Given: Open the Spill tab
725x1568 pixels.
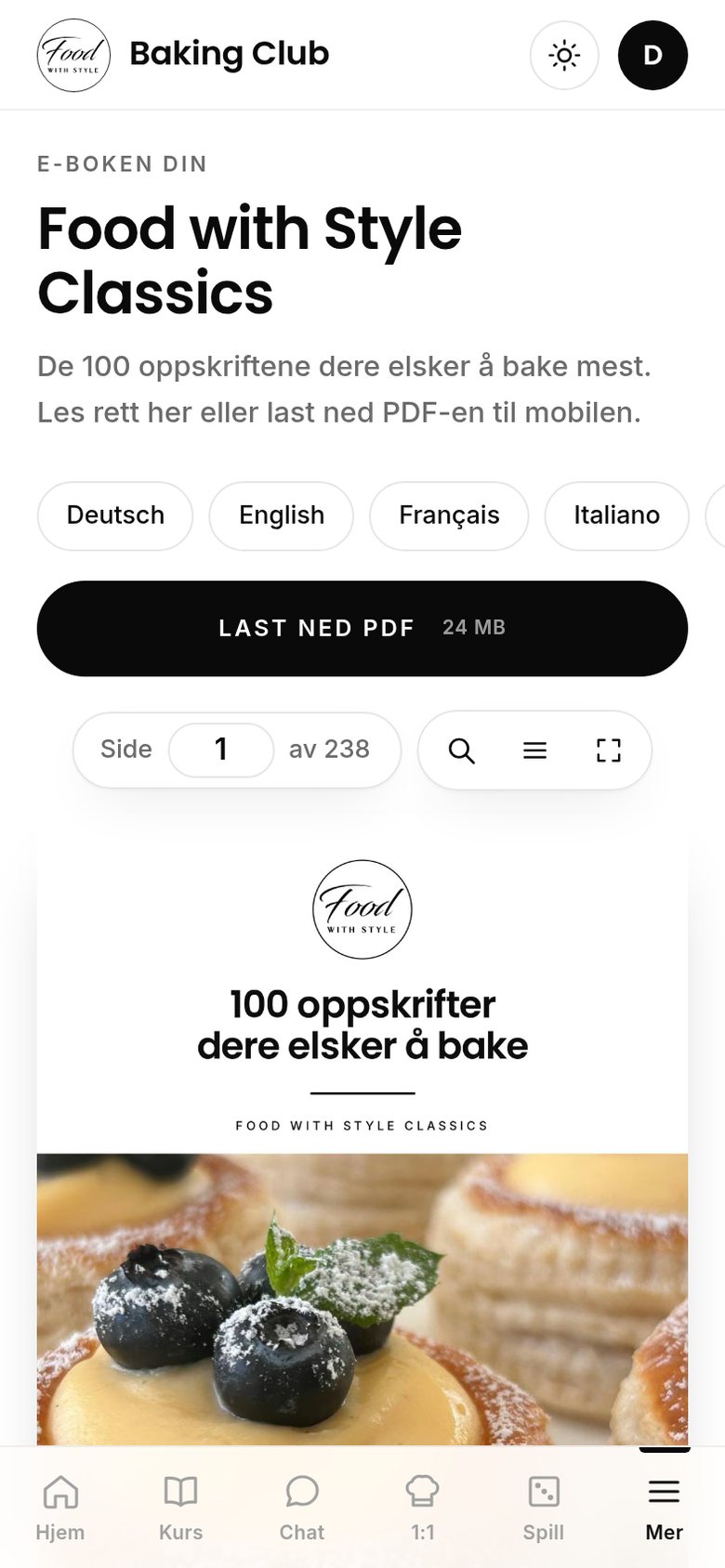Looking at the screenshot, I should point(544,1508).
